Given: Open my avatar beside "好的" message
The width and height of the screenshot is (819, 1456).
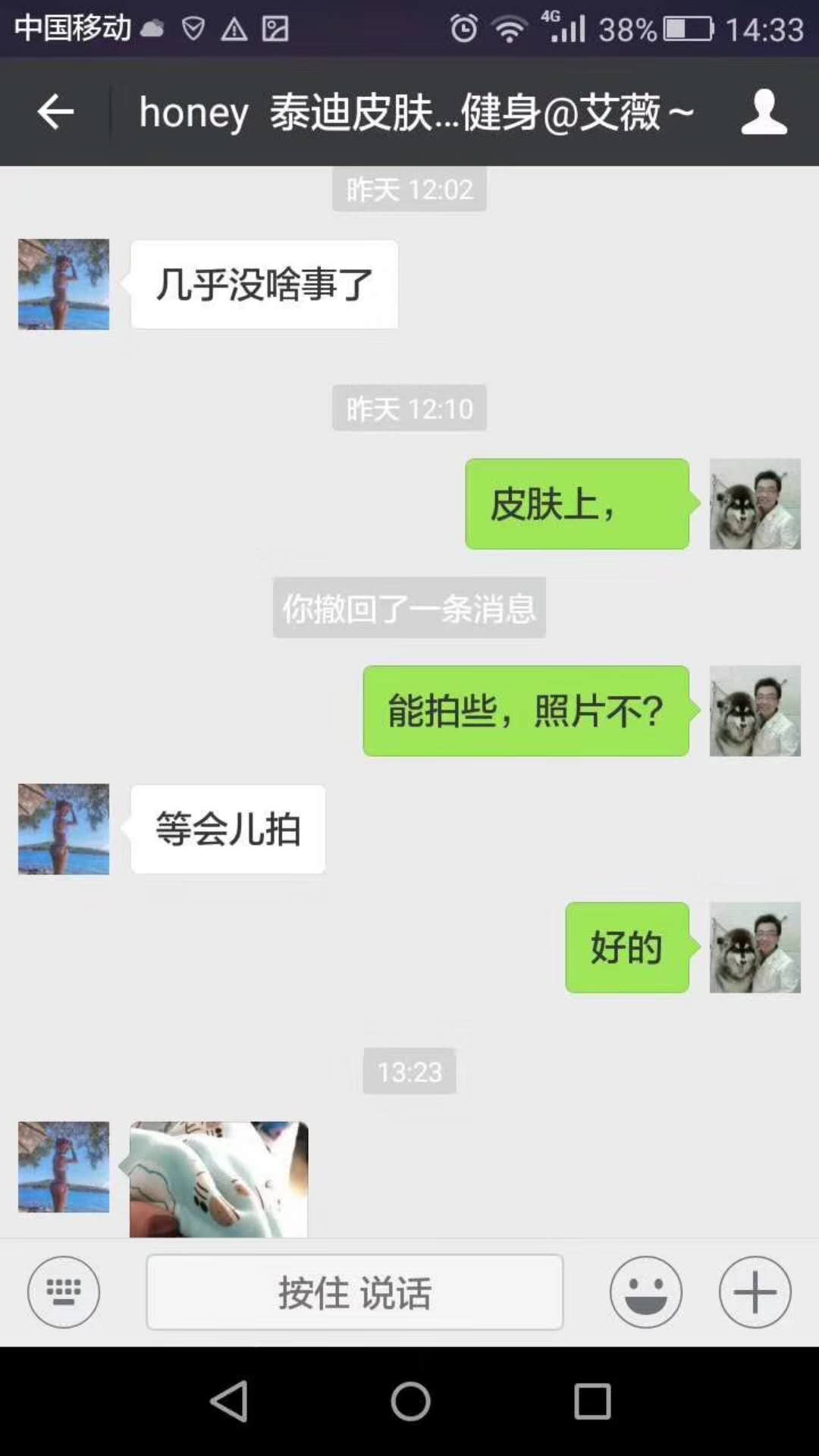Looking at the screenshot, I should (x=755, y=947).
